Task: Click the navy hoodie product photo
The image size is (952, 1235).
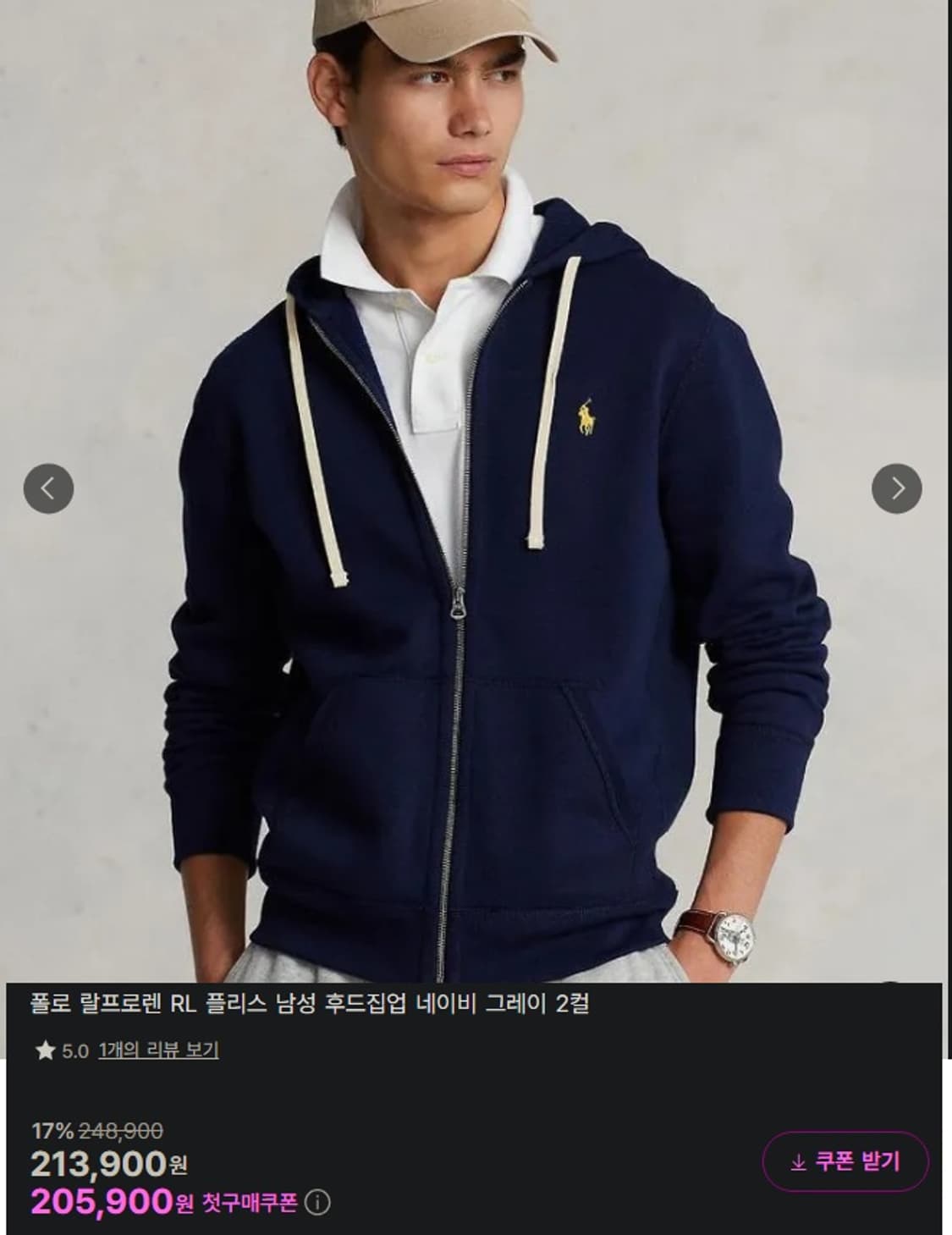Action: coord(474,508)
